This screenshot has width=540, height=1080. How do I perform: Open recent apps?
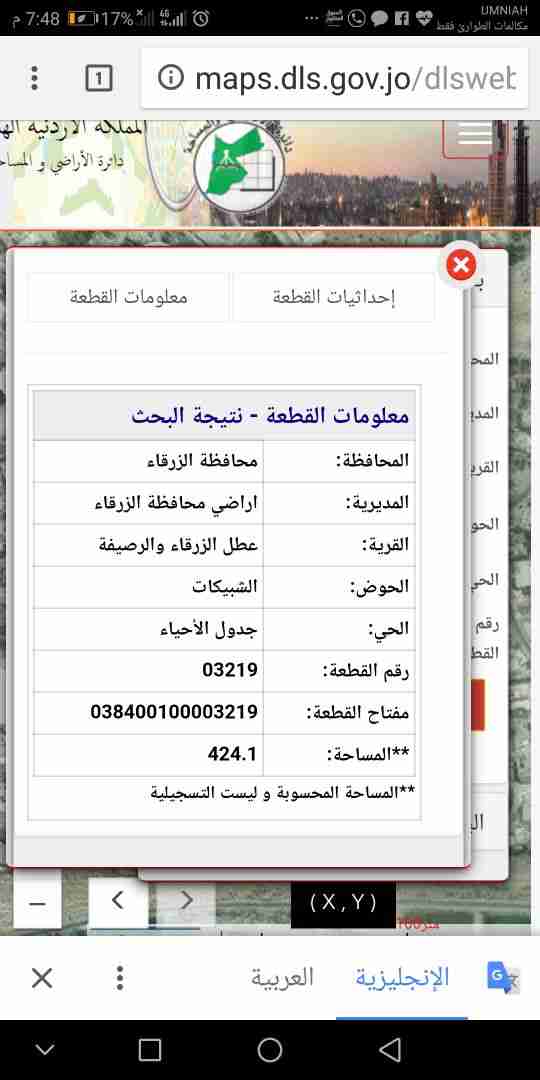pos(149,1050)
